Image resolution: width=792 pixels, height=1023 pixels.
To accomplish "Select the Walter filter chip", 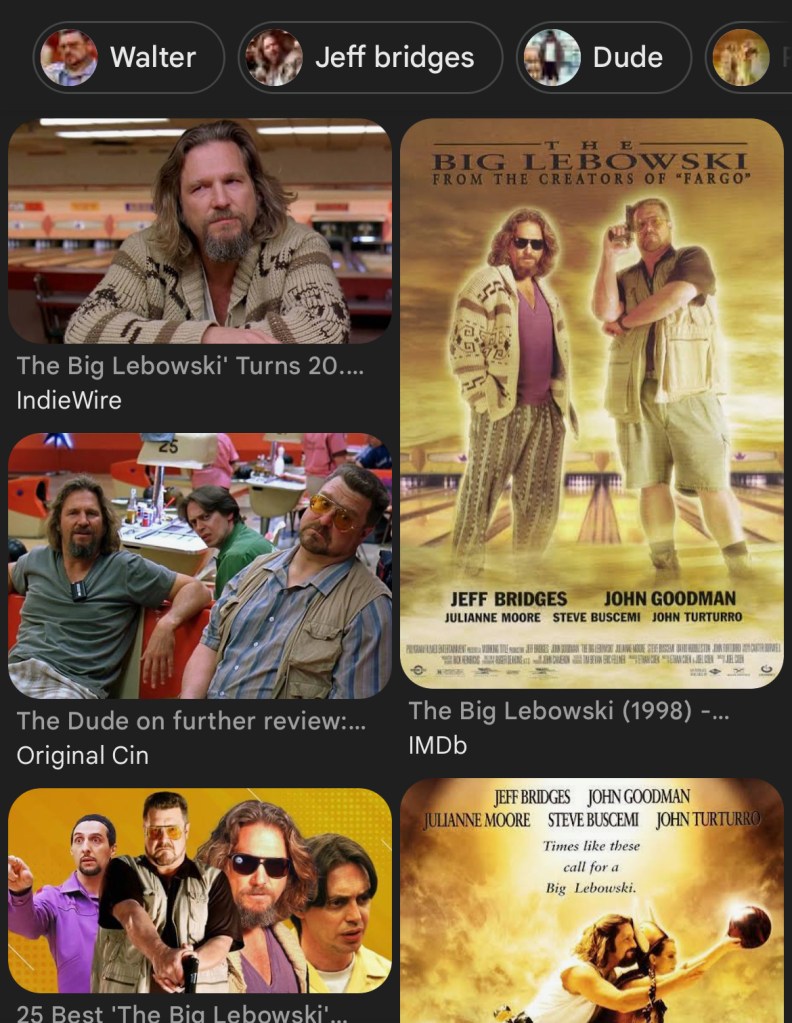I will coord(129,57).
